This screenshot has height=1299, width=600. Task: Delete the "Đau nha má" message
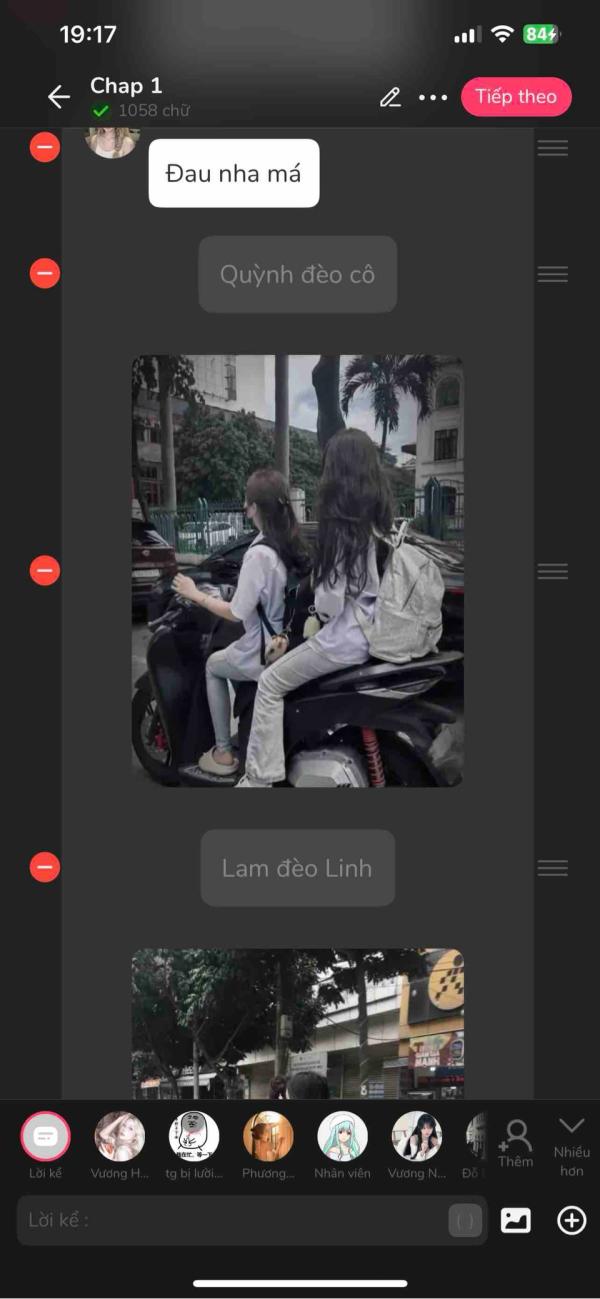(44, 148)
